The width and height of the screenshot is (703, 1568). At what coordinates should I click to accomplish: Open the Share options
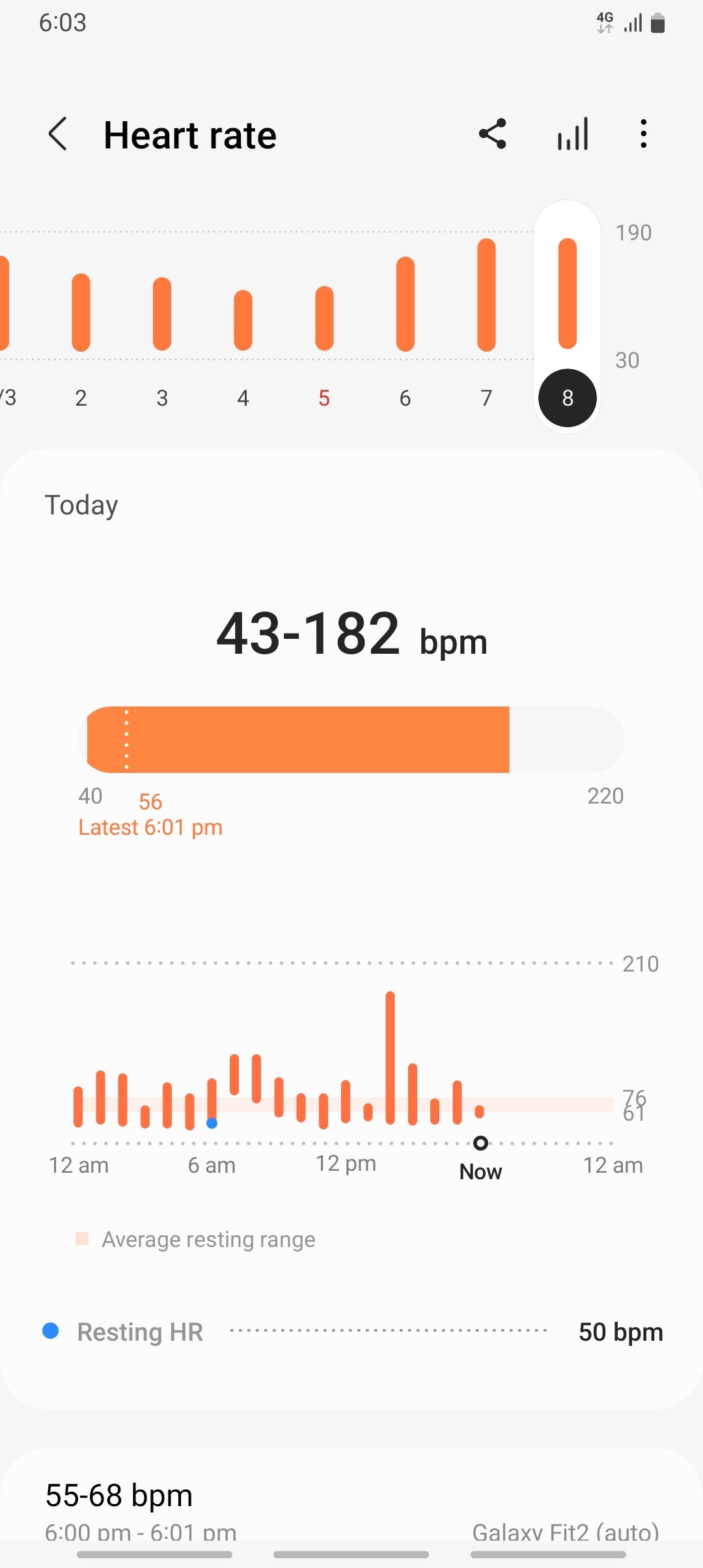click(493, 134)
